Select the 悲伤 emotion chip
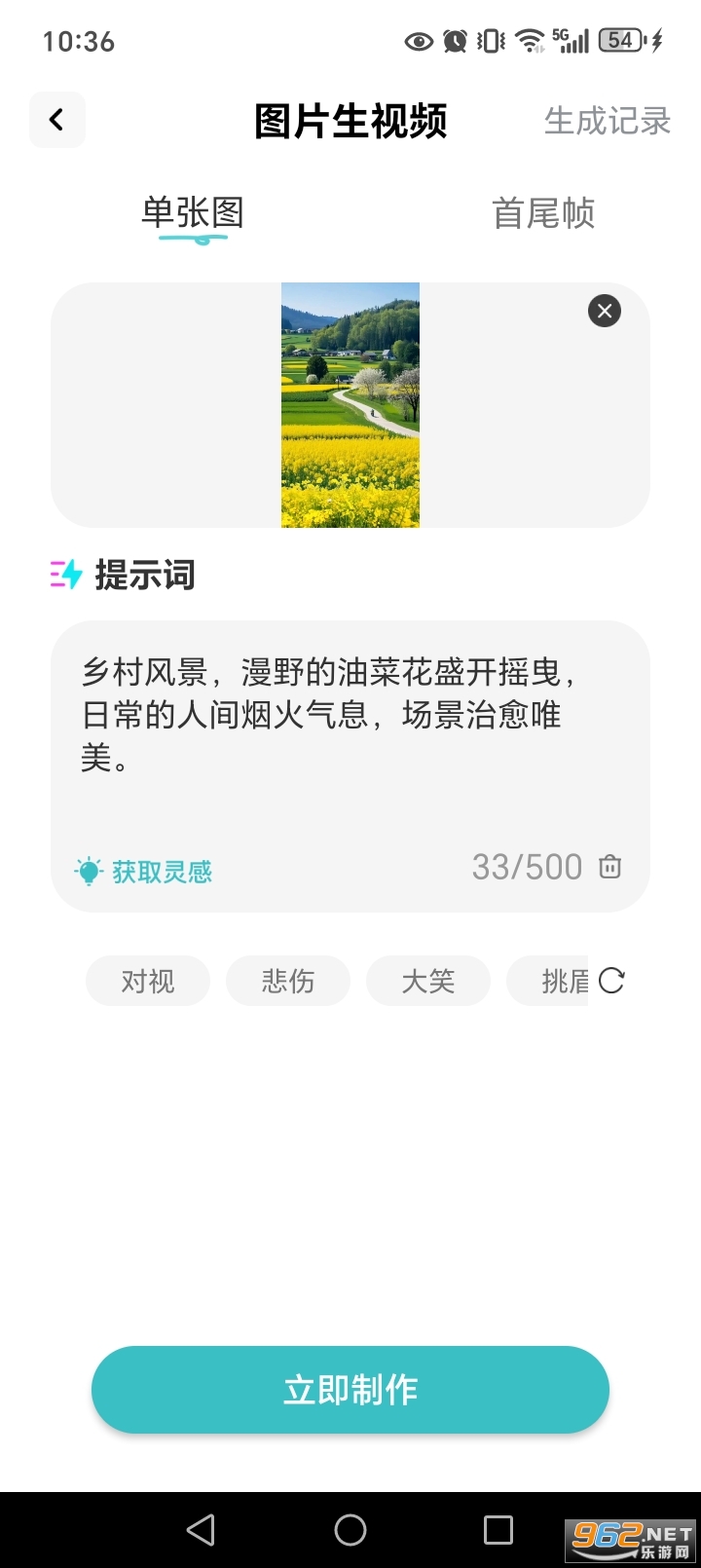The image size is (701, 1568). coord(287,982)
